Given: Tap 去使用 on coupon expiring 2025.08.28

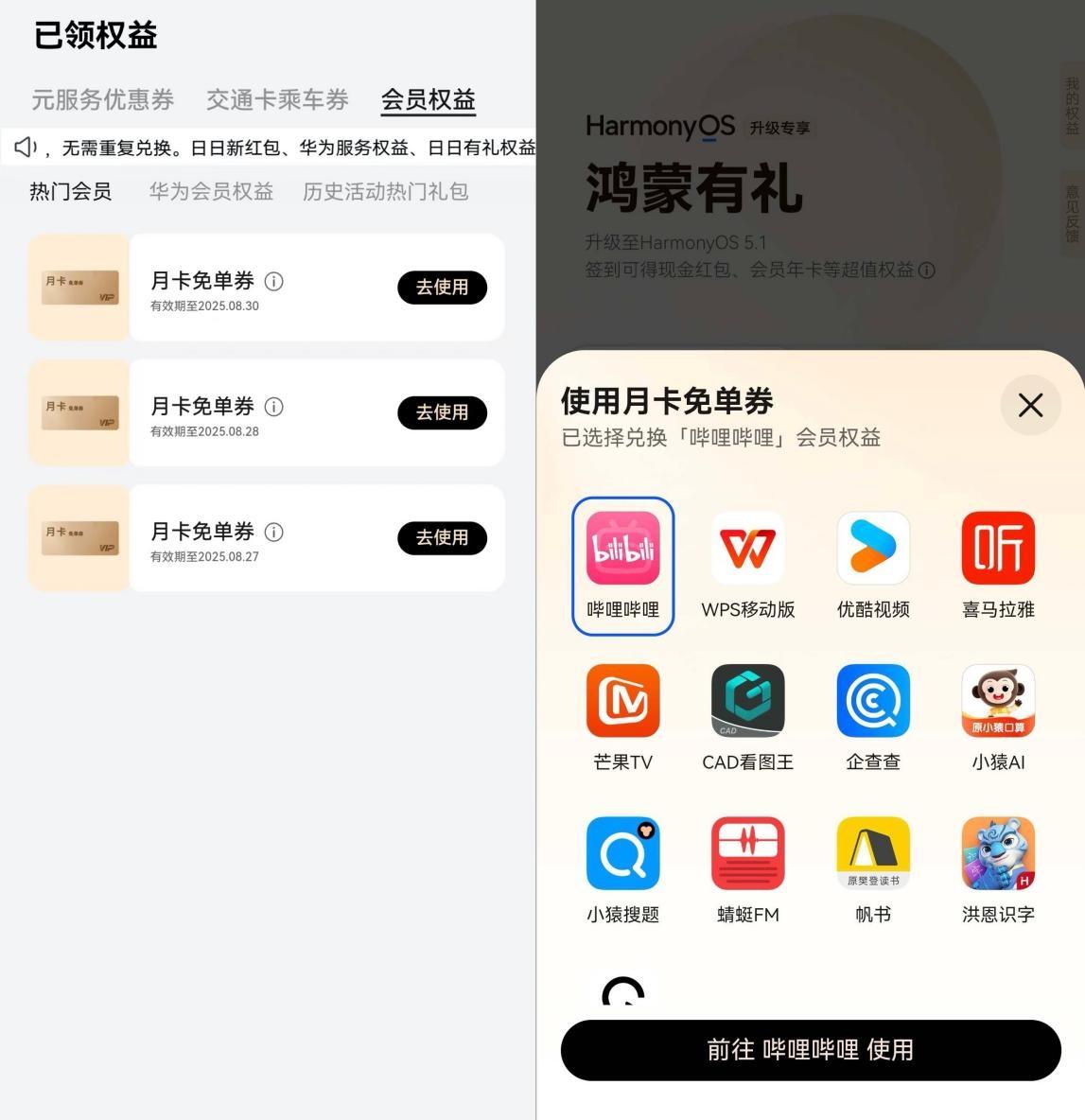Looking at the screenshot, I should (x=442, y=412).
